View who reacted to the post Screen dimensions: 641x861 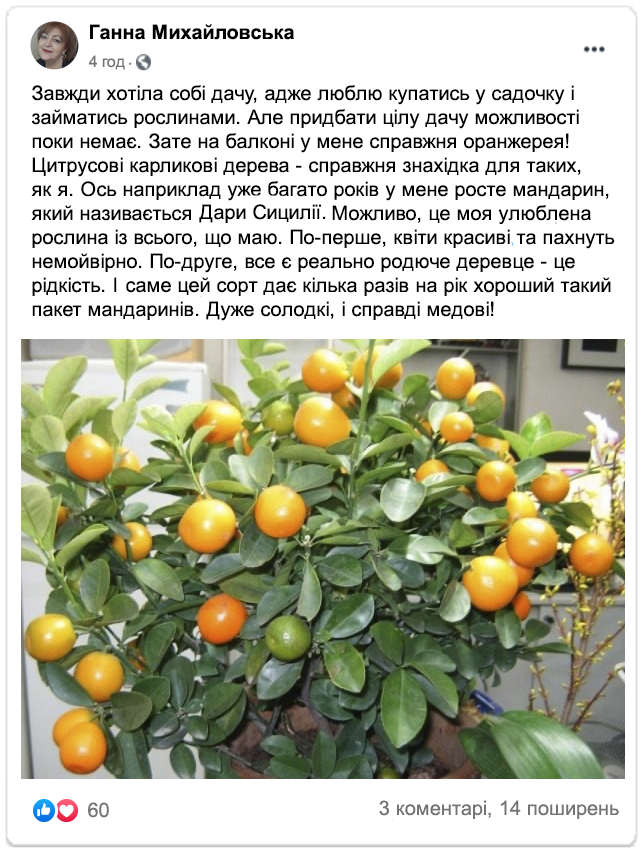point(71,810)
